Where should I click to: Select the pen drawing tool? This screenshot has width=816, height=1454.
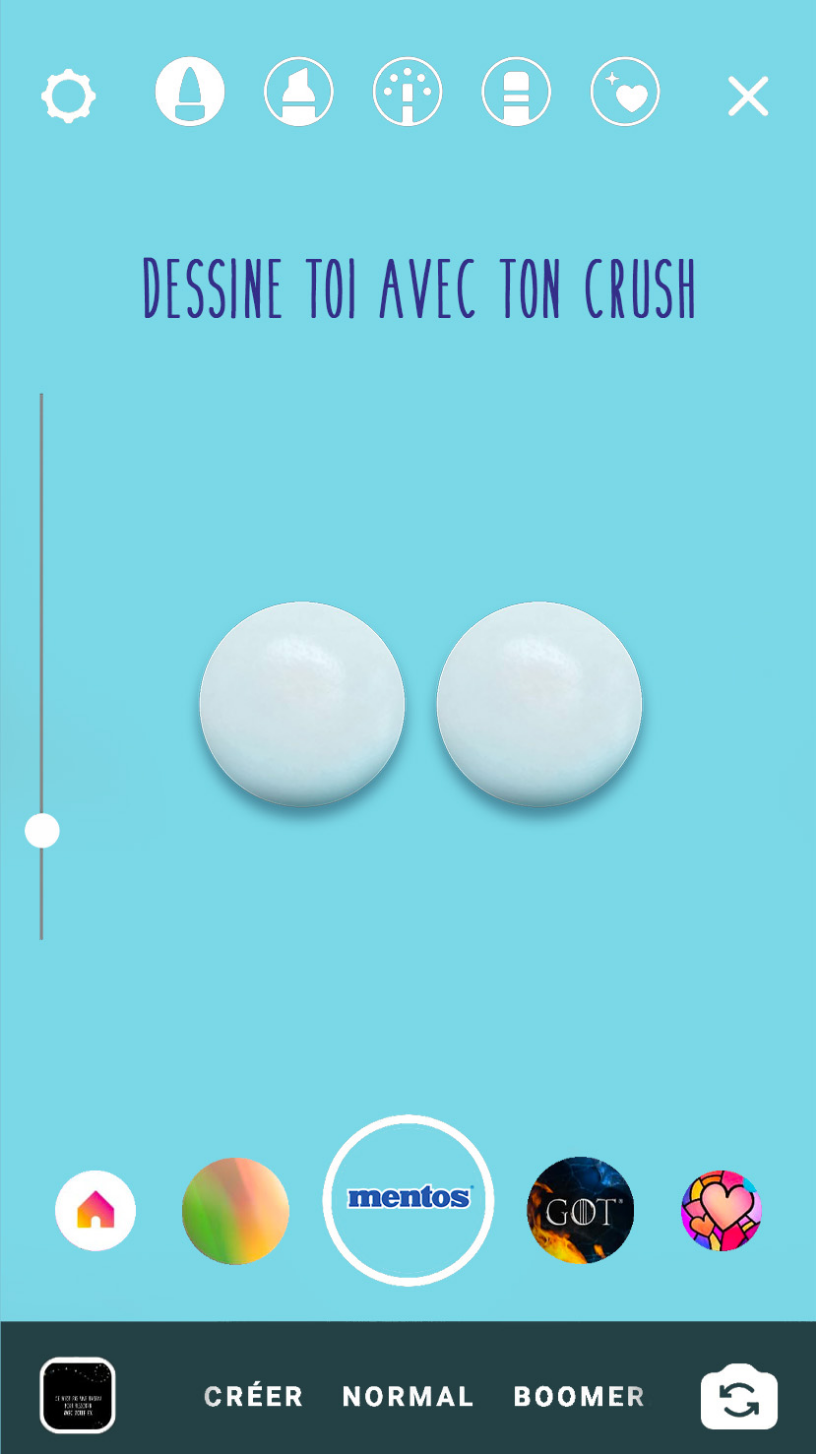coord(190,92)
